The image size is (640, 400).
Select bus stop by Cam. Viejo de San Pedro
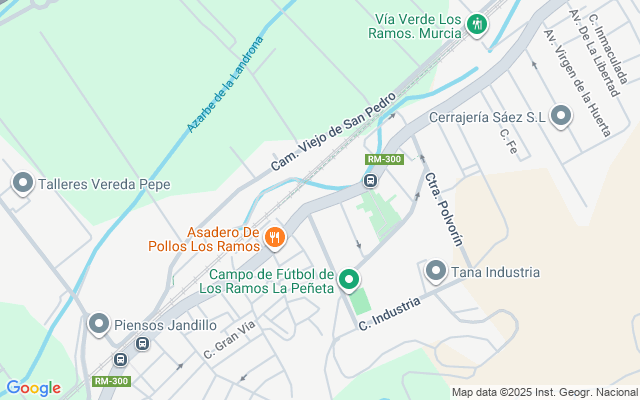click(x=370, y=181)
